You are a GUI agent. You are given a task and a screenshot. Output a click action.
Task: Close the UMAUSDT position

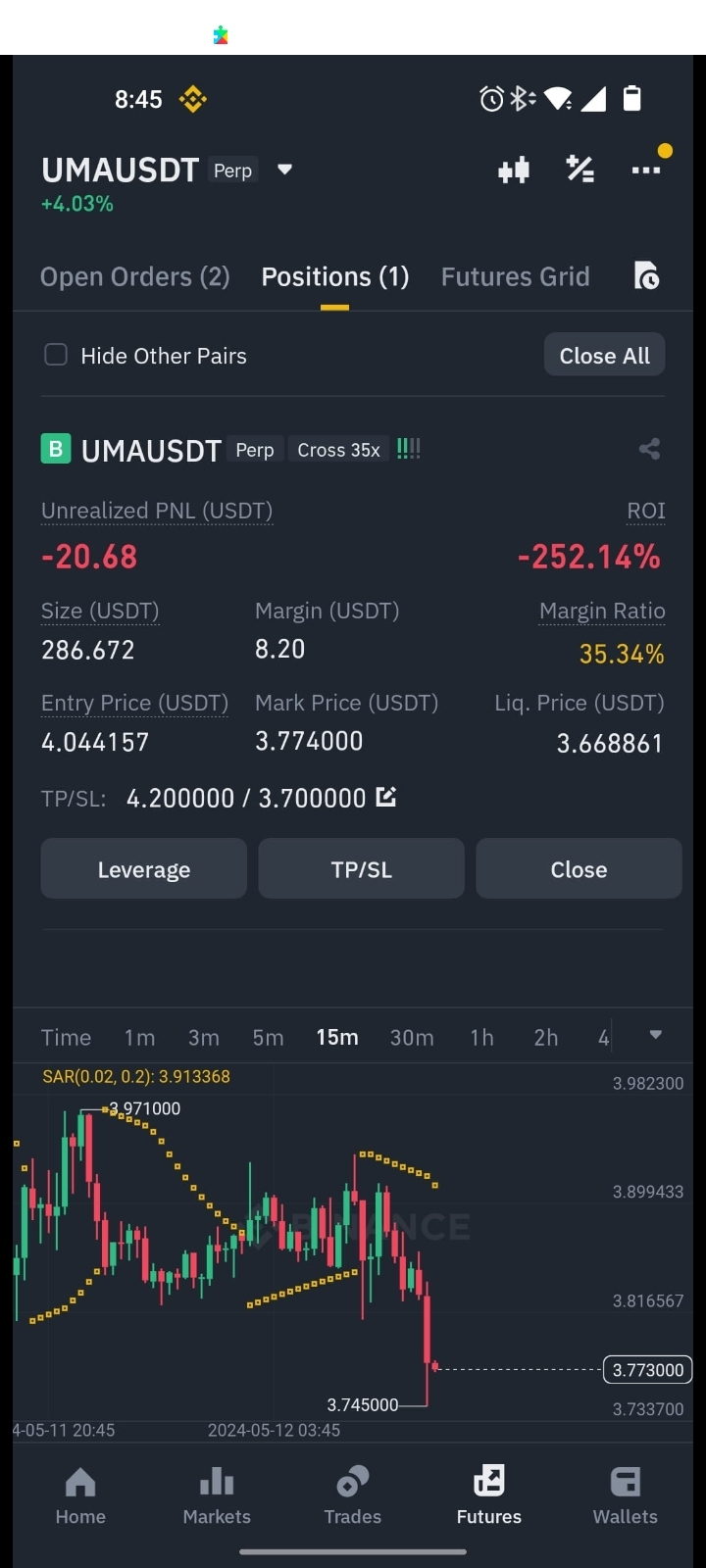coord(579,868)
